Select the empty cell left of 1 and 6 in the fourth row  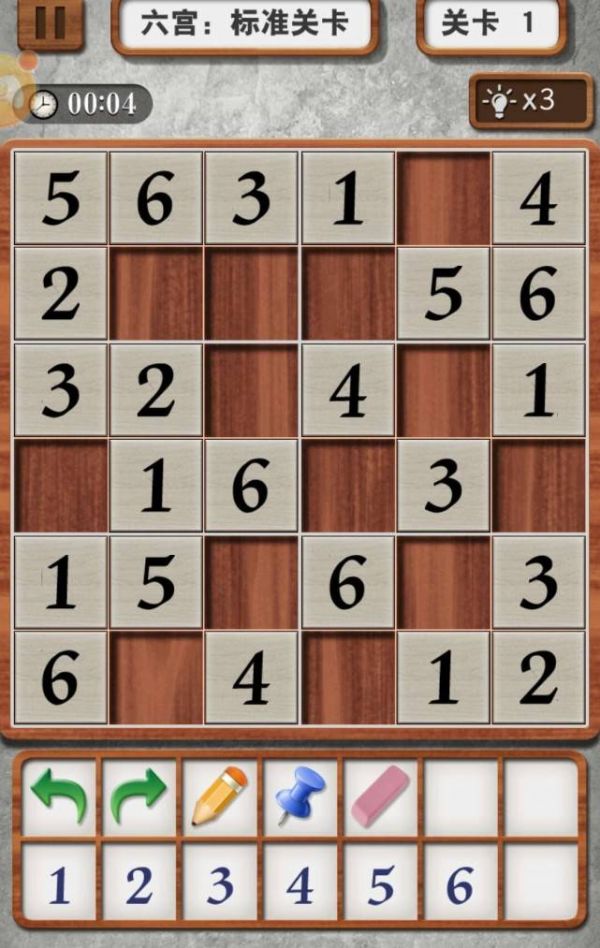pyautogui.click(x=60, y=486)
